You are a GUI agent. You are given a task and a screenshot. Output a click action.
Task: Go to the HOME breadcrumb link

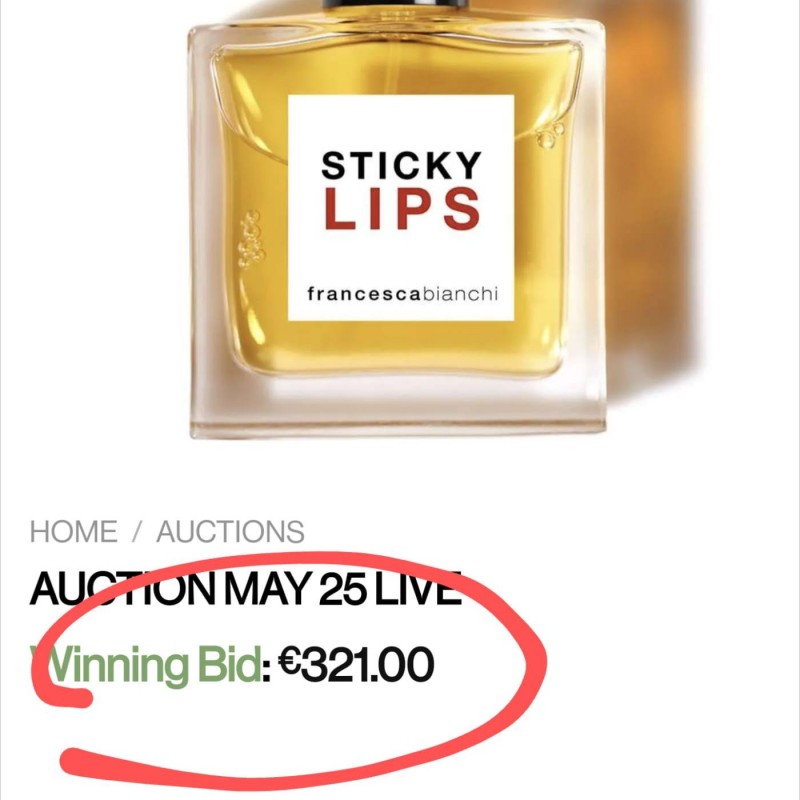pyautogui.click(x=73, y=531)
